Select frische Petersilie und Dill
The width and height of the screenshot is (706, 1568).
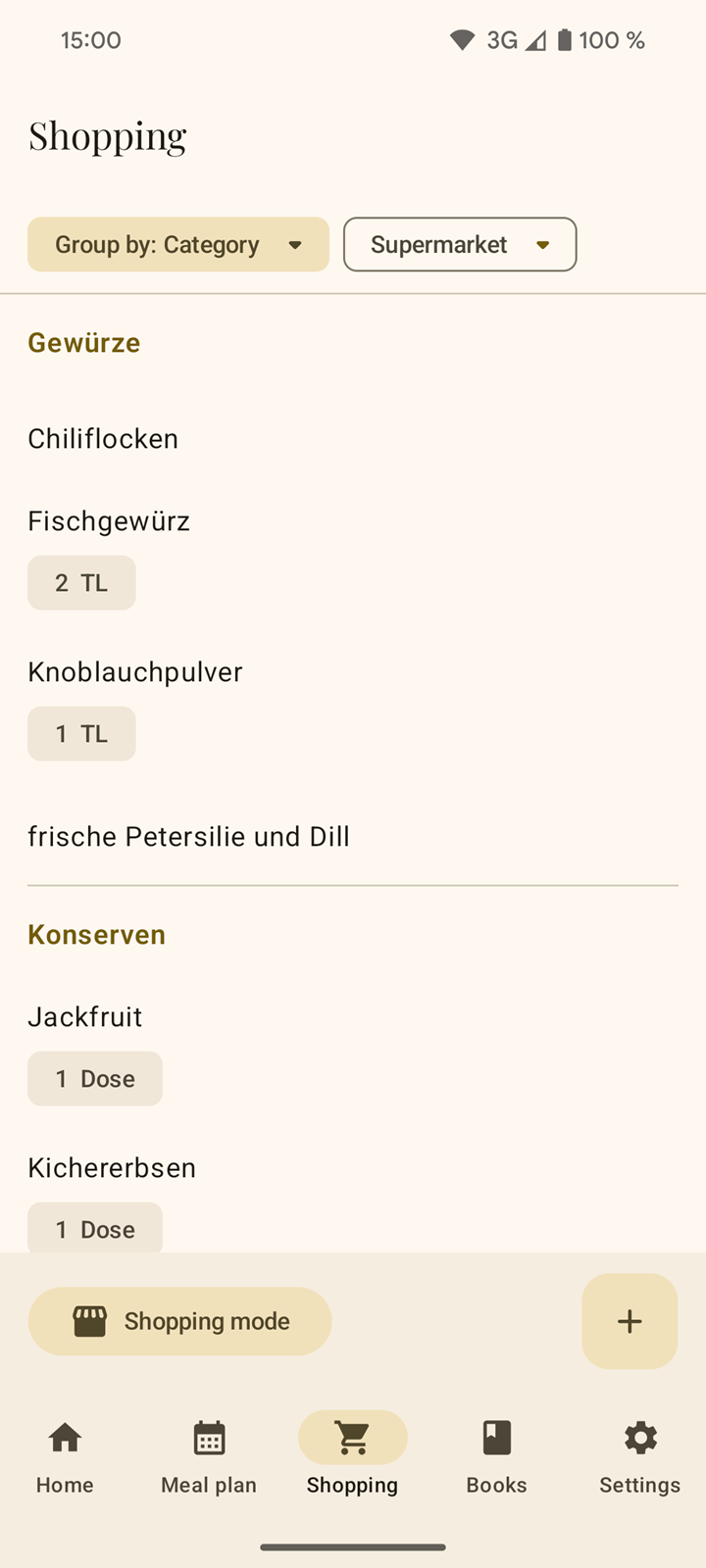[353, 837]
